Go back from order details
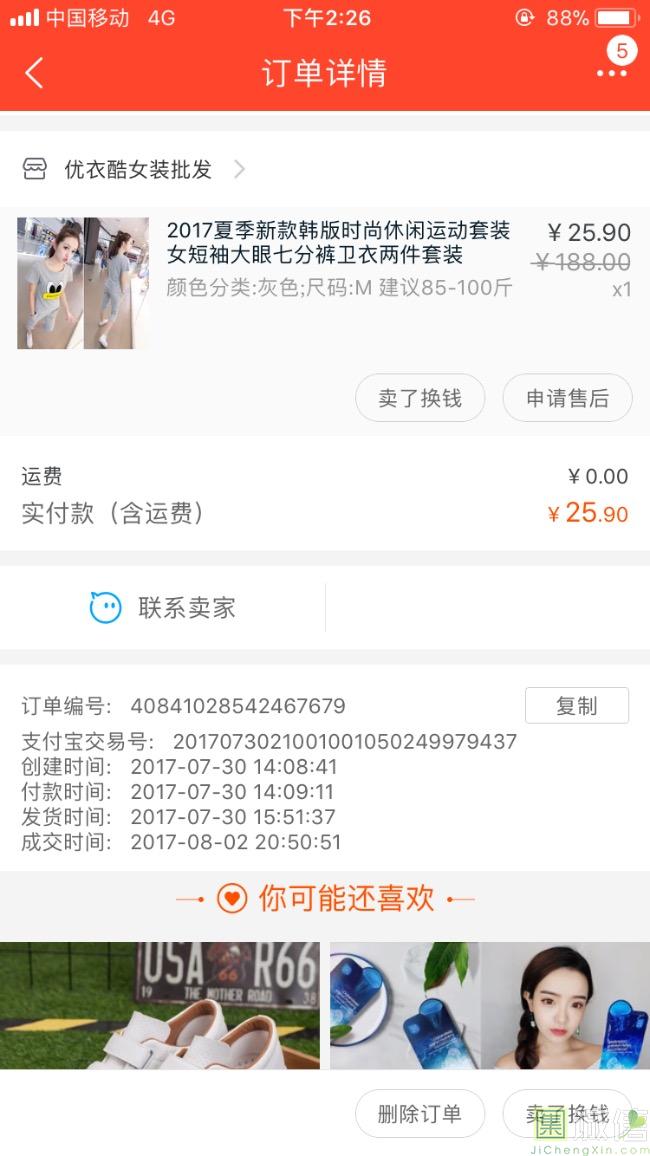650x1156 pixels. coord(34,73)
